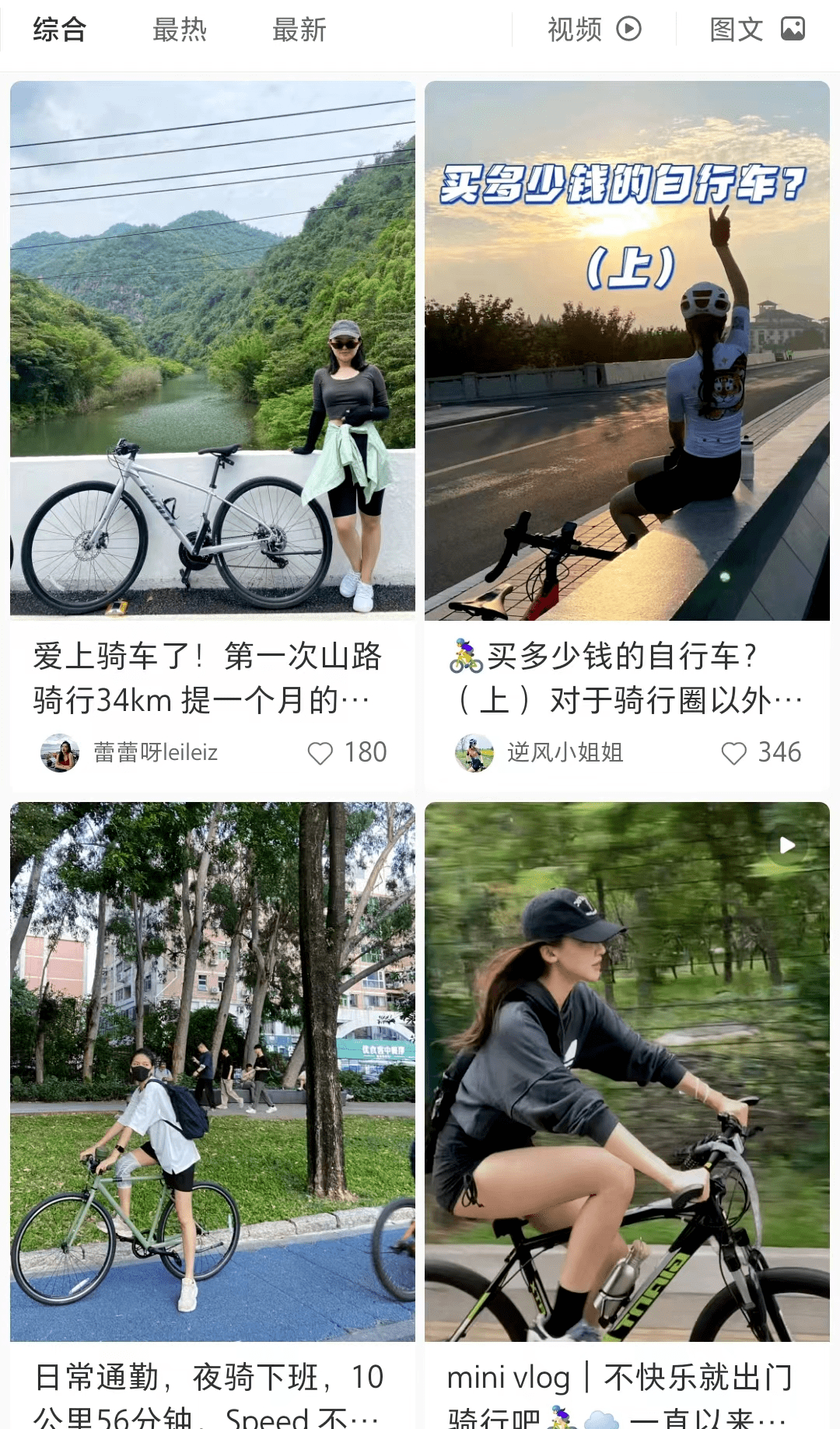Open 蕾蕾呀leileiz's profile
840x1429 pixels.
click(x=129, y=753)
